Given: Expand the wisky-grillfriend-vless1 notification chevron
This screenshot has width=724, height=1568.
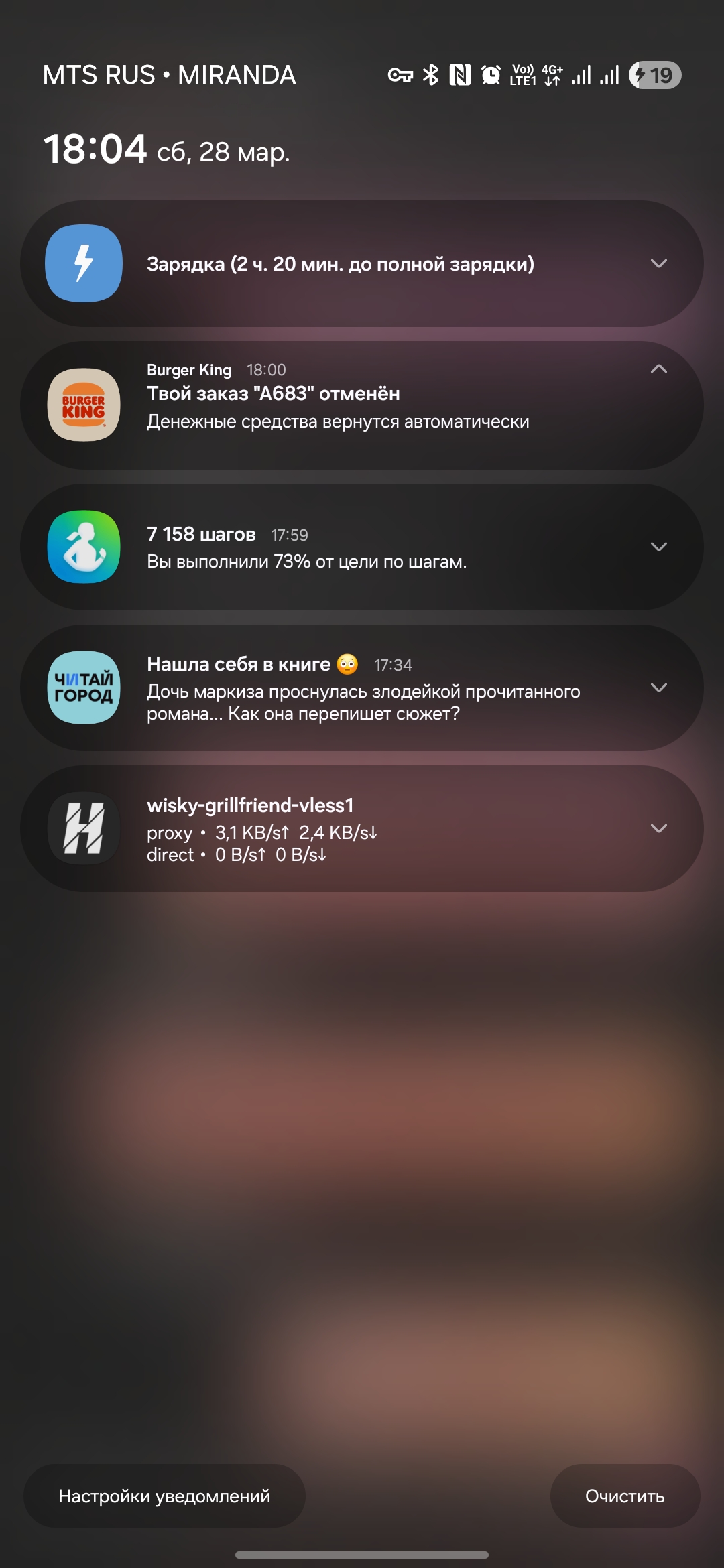Looking at the screenshot, I should coord(658,828).
